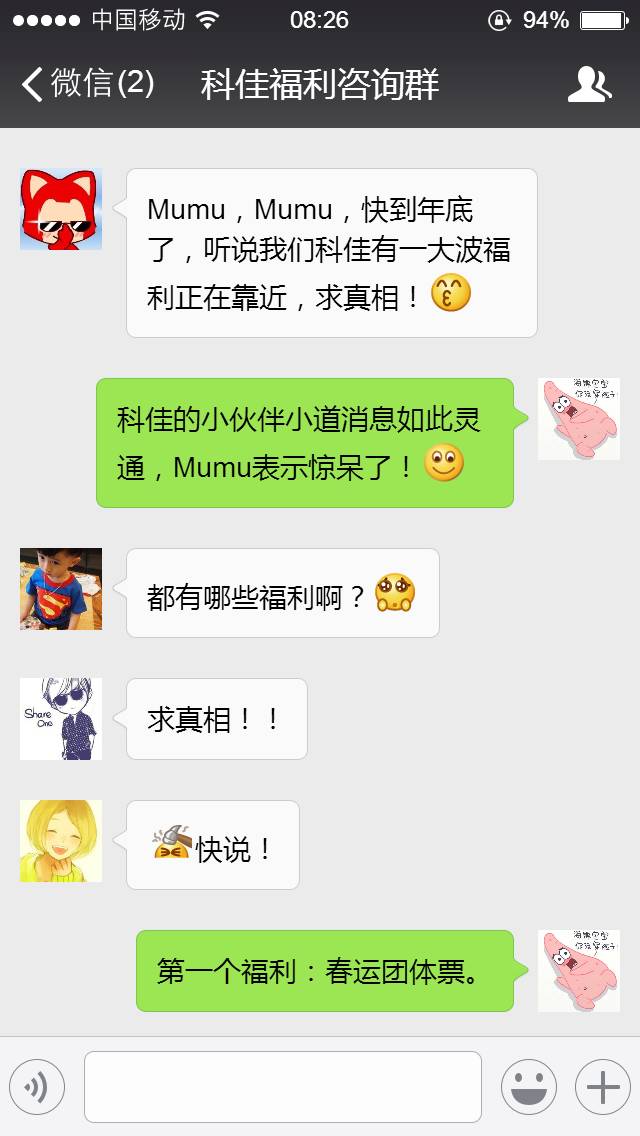Open the profile of the 求真相 sender

[x=60, y=719]
